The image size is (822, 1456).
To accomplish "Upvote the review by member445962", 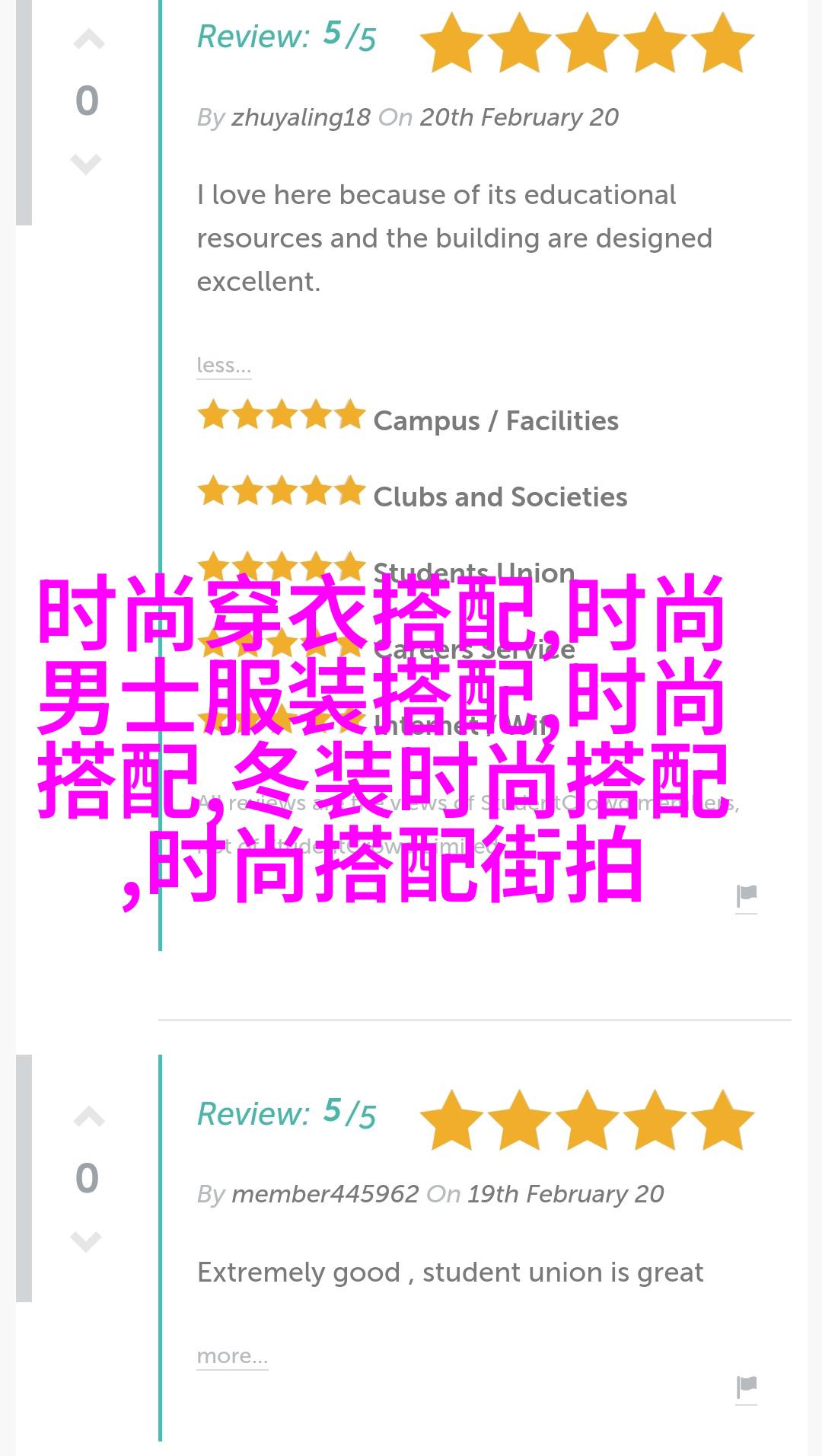I will point(88,1117).
